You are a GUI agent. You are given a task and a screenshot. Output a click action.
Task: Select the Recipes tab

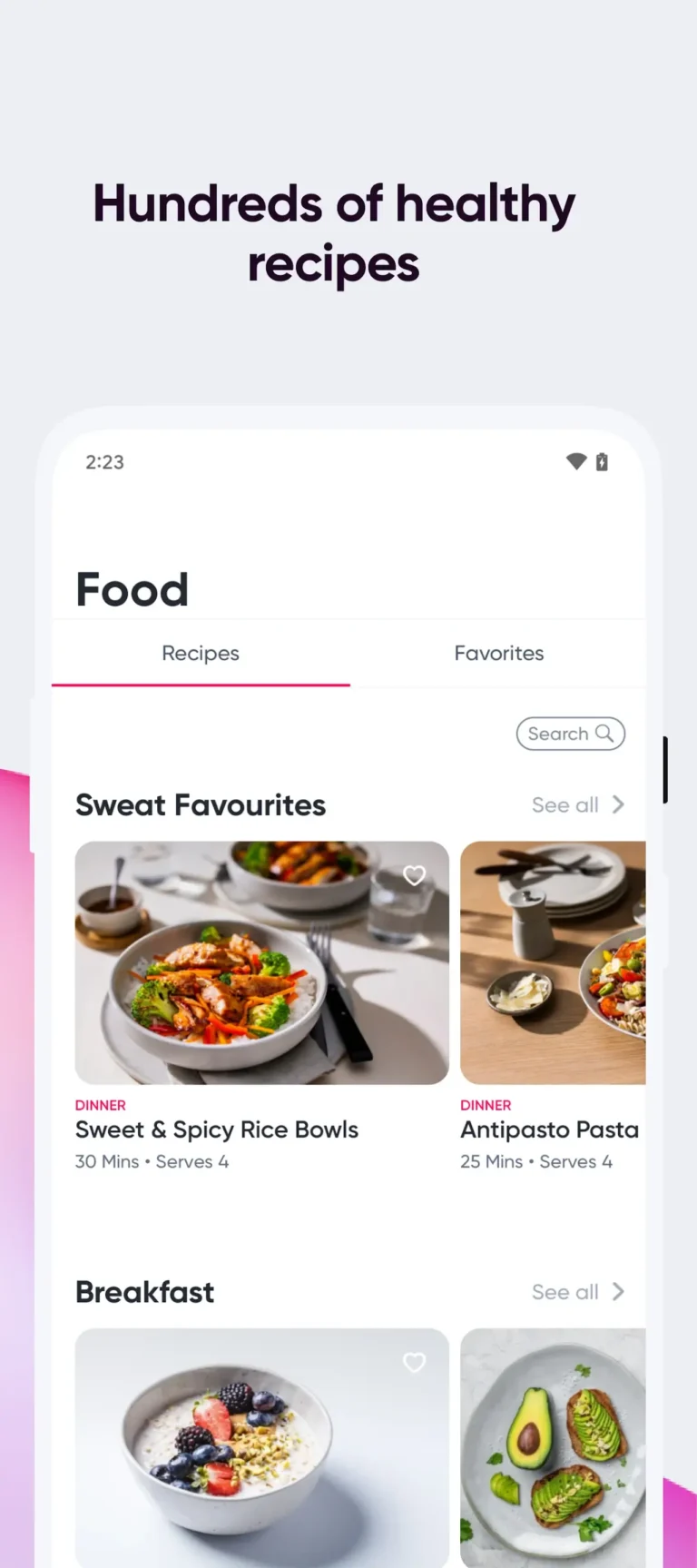click(201, 653)
